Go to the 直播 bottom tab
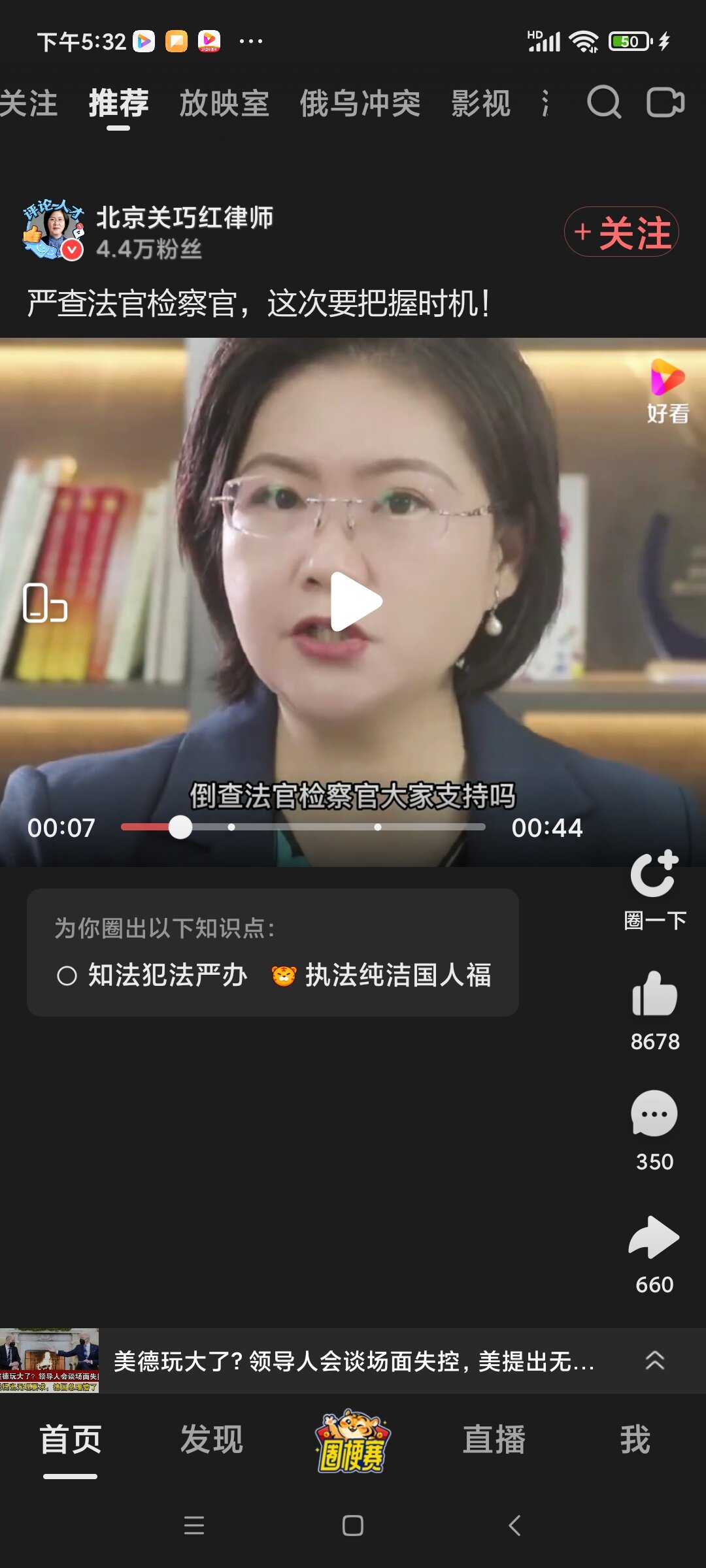The image size is (706, 1568). [x=494, y=1441]
